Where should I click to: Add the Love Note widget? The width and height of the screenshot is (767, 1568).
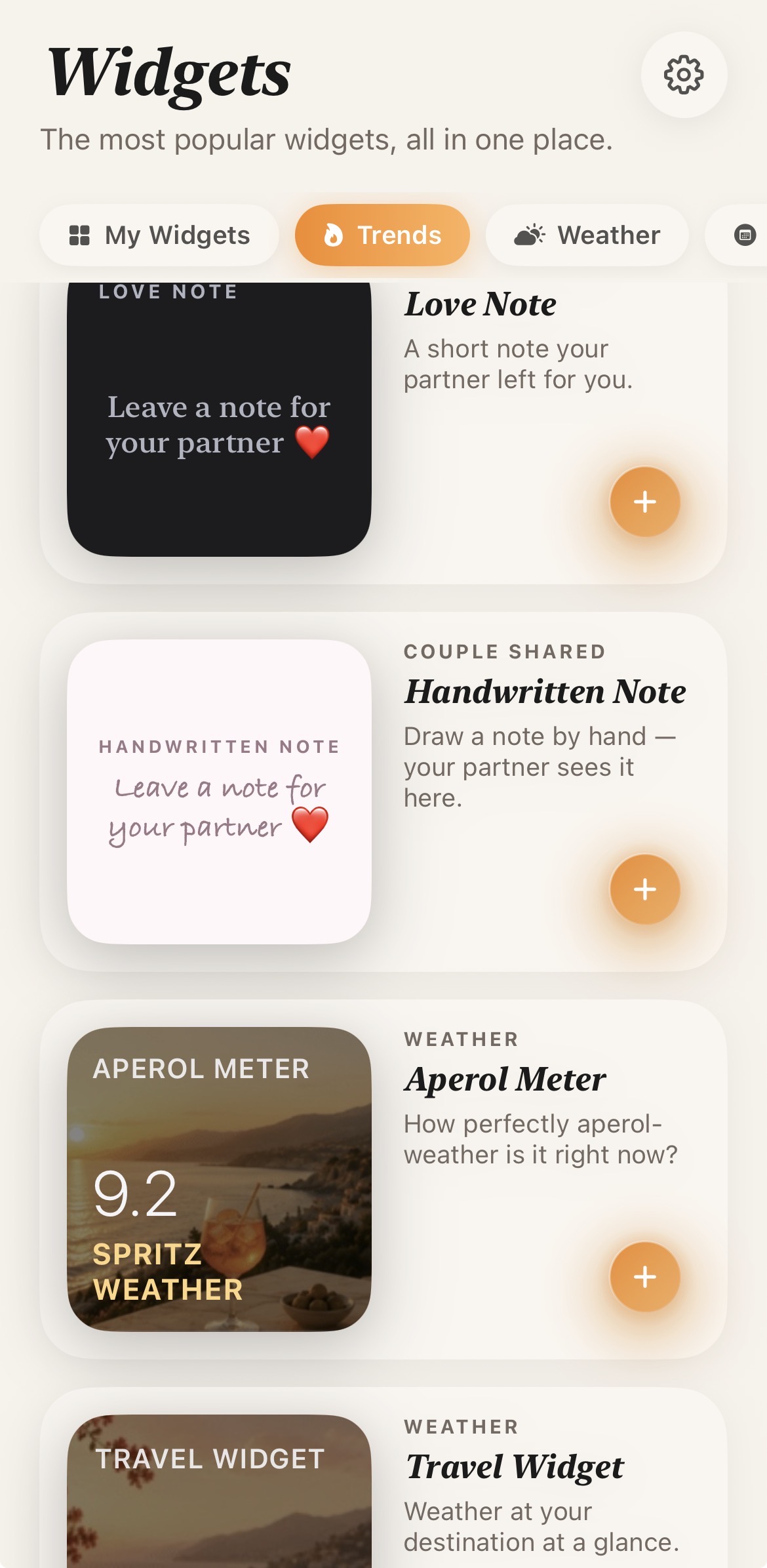click(x=645, y=502)
